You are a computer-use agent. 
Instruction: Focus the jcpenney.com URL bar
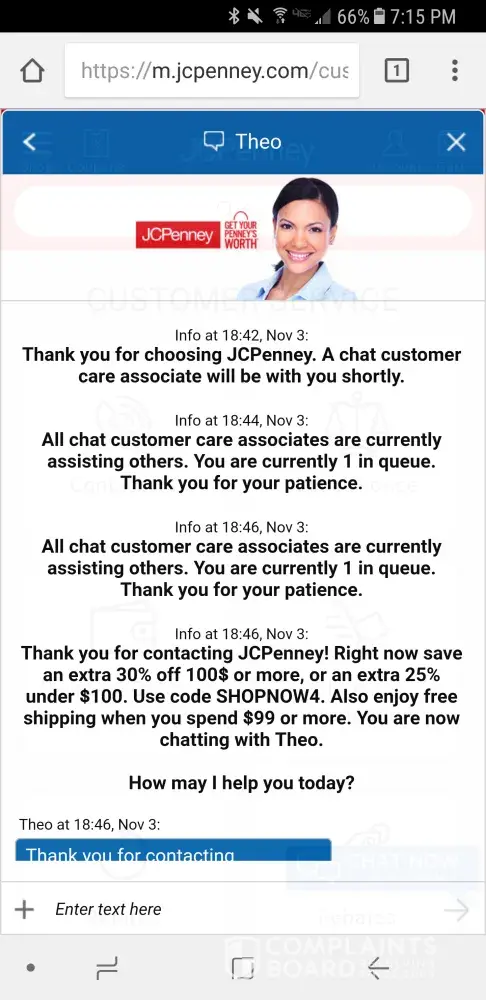pos(212,71)
